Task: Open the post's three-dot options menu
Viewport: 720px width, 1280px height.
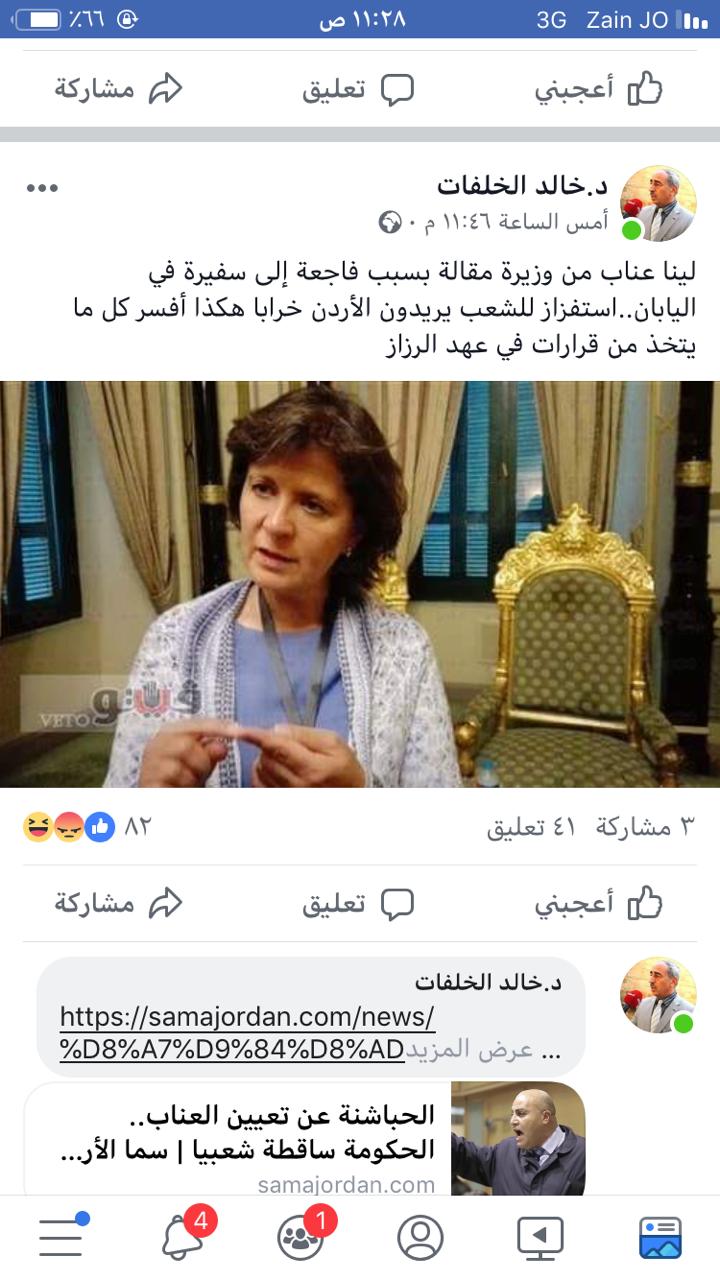Action: (42, 188)
